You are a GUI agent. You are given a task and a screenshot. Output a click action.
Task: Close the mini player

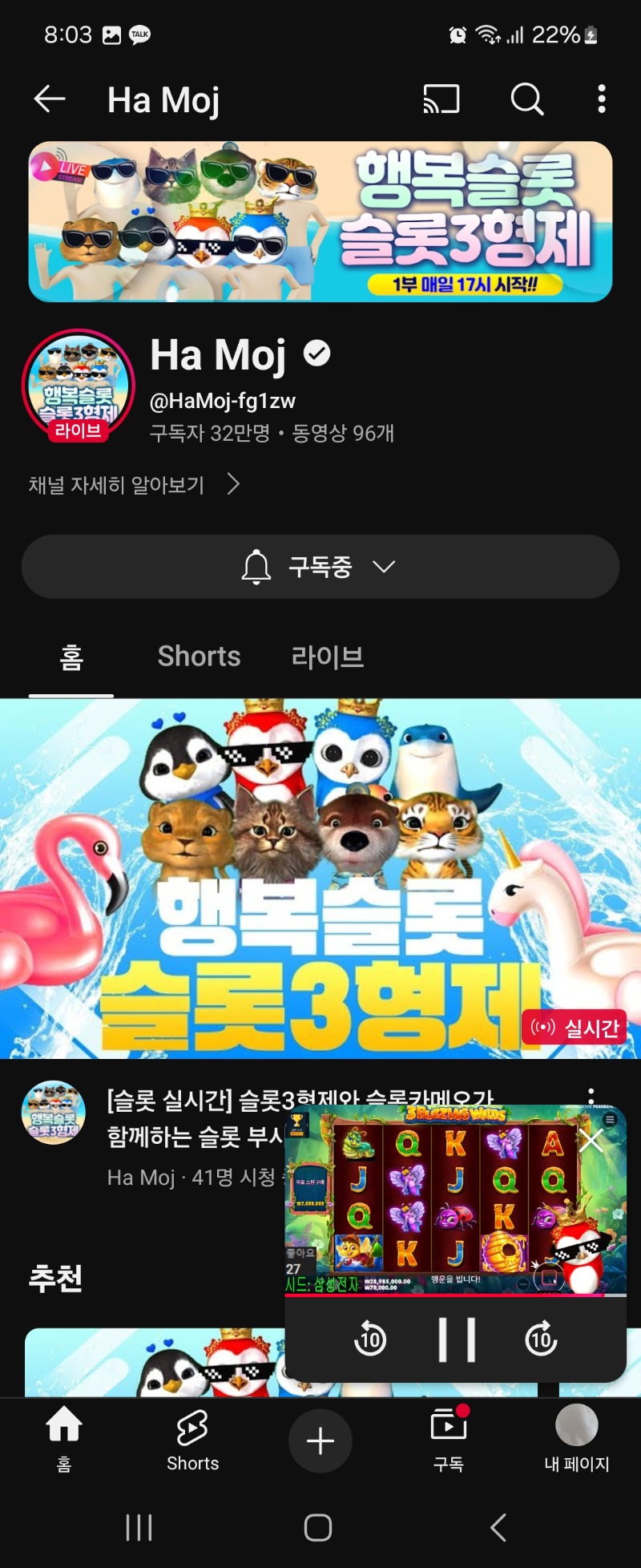[x=591, y=1141]
